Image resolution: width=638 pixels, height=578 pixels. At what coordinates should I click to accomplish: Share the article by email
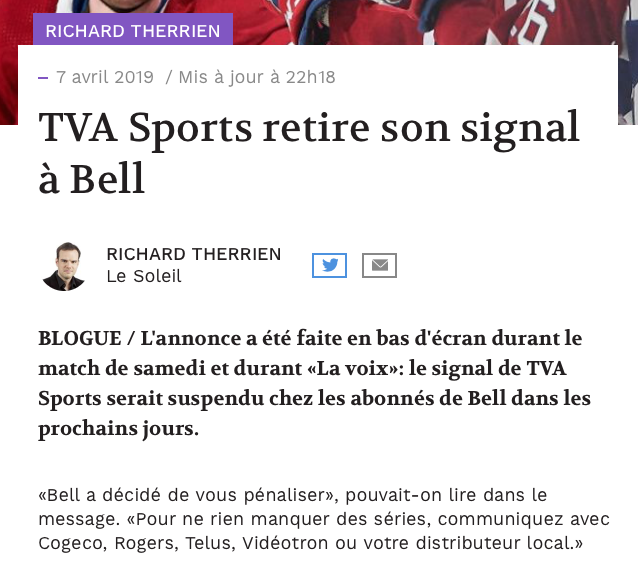point(379,265)
